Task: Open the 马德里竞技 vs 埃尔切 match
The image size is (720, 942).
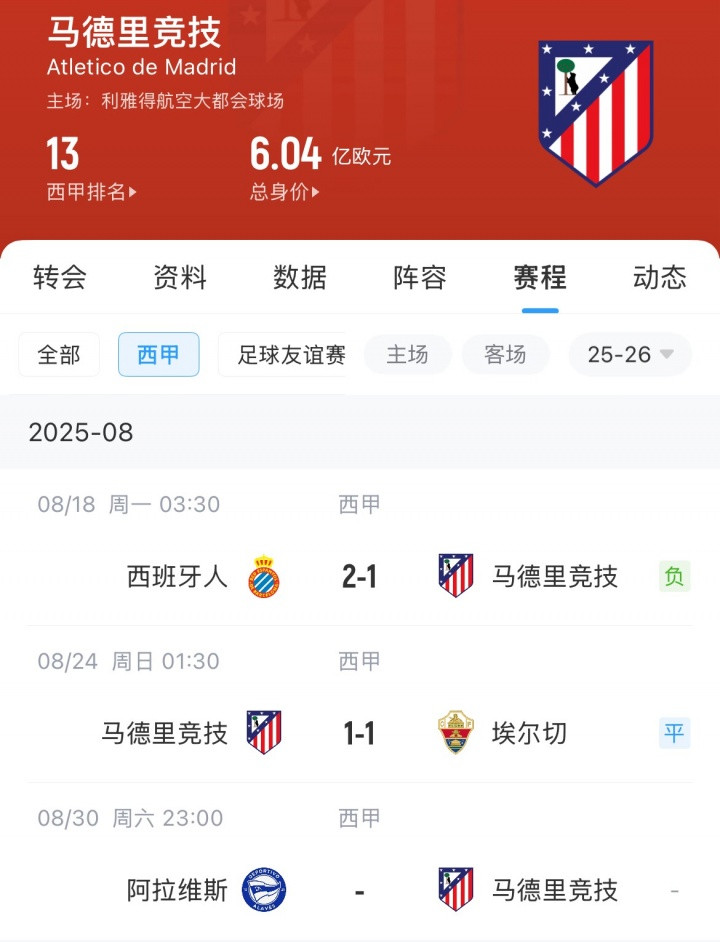Action: click(x=360, y=733)
